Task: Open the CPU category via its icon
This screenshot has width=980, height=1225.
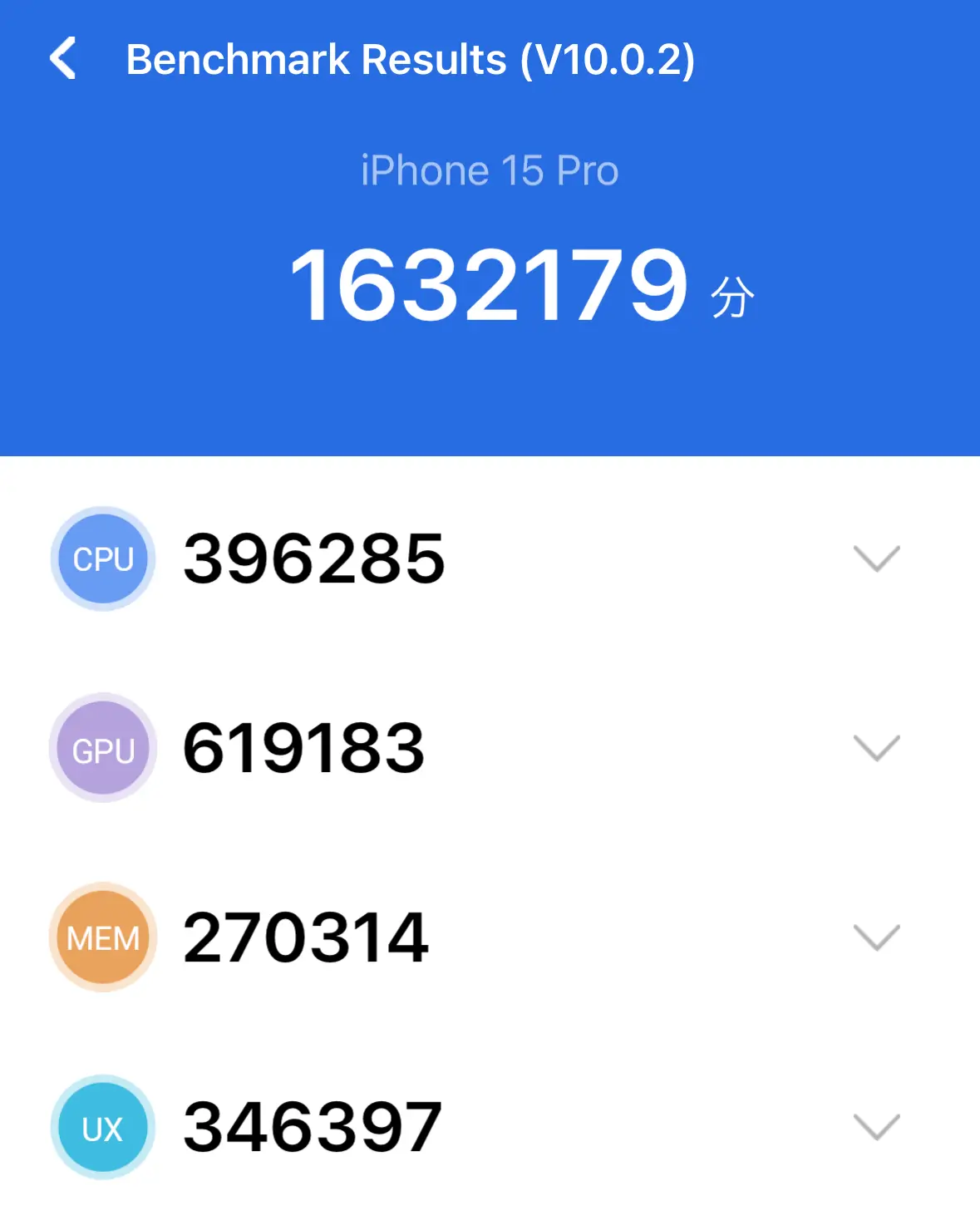Action: coord(101,558)
